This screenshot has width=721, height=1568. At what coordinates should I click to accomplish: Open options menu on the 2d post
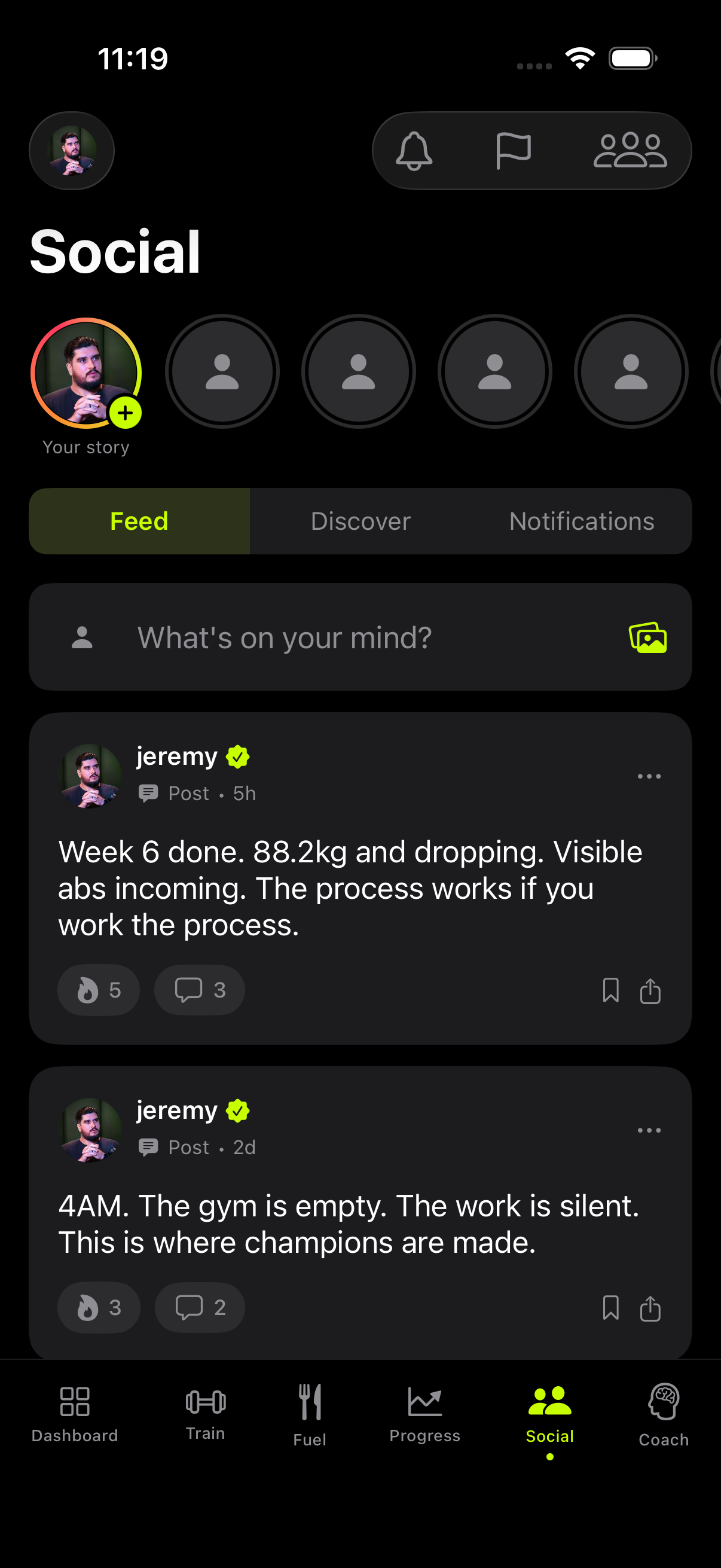tap(649, 1130)
